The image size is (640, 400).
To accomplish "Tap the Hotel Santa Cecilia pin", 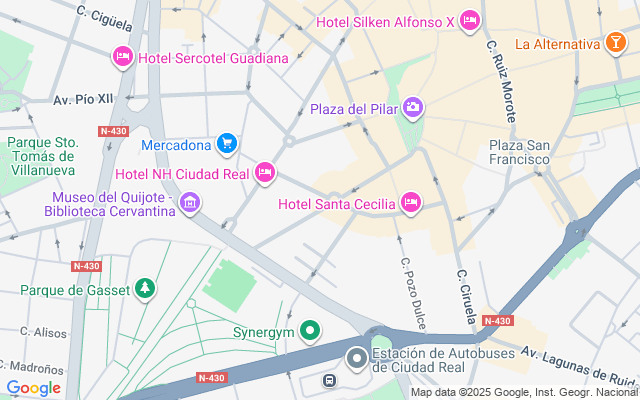I will point(410,204).
